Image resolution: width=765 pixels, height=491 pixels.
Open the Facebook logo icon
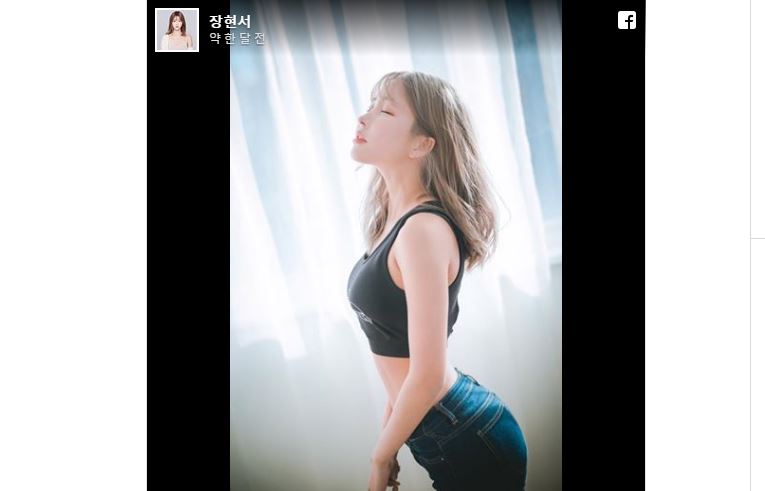coord(627,20)
